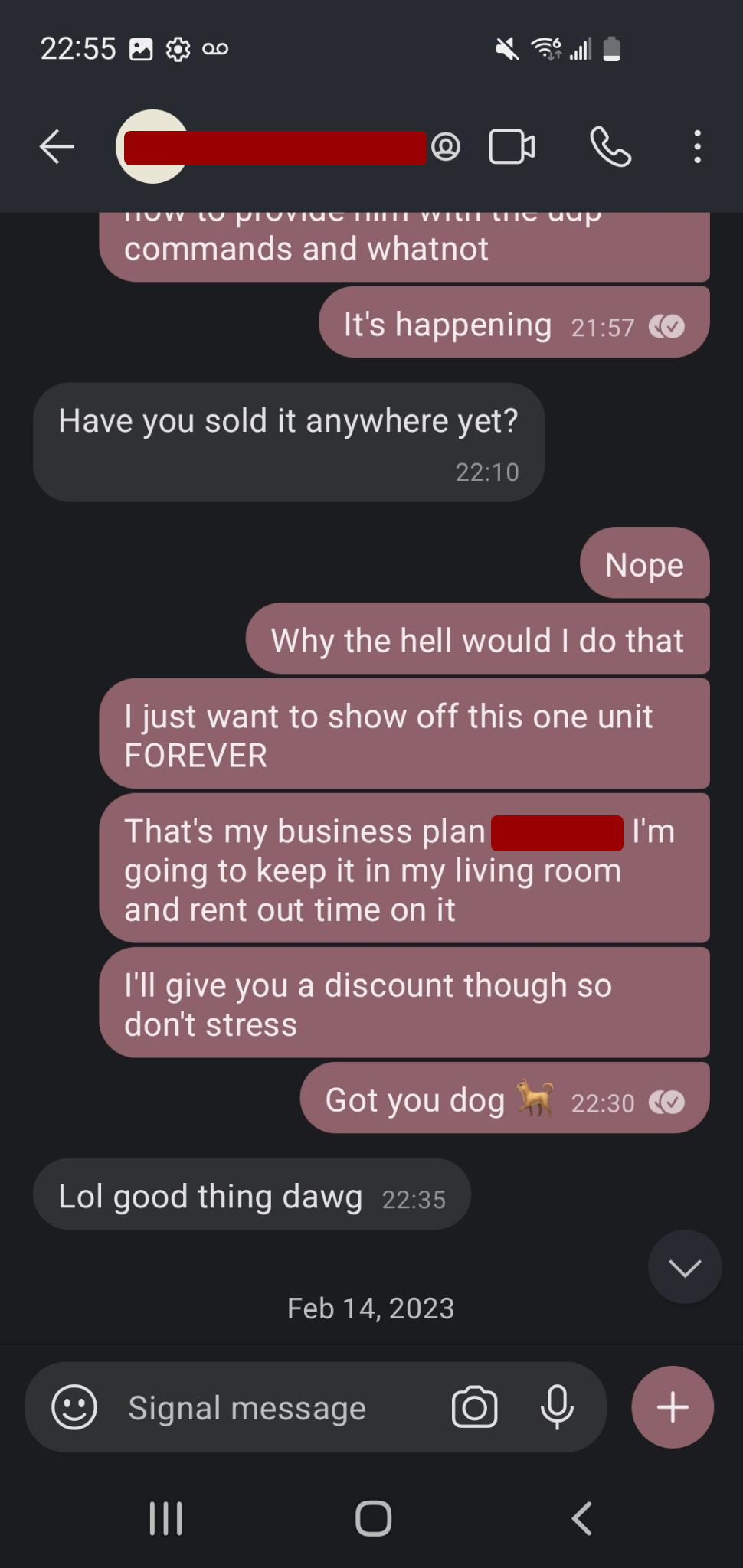The width and height of the screenshot is (743, 1568).
Task: Open the three-dot overflow menu
Action: click(697, 146)
